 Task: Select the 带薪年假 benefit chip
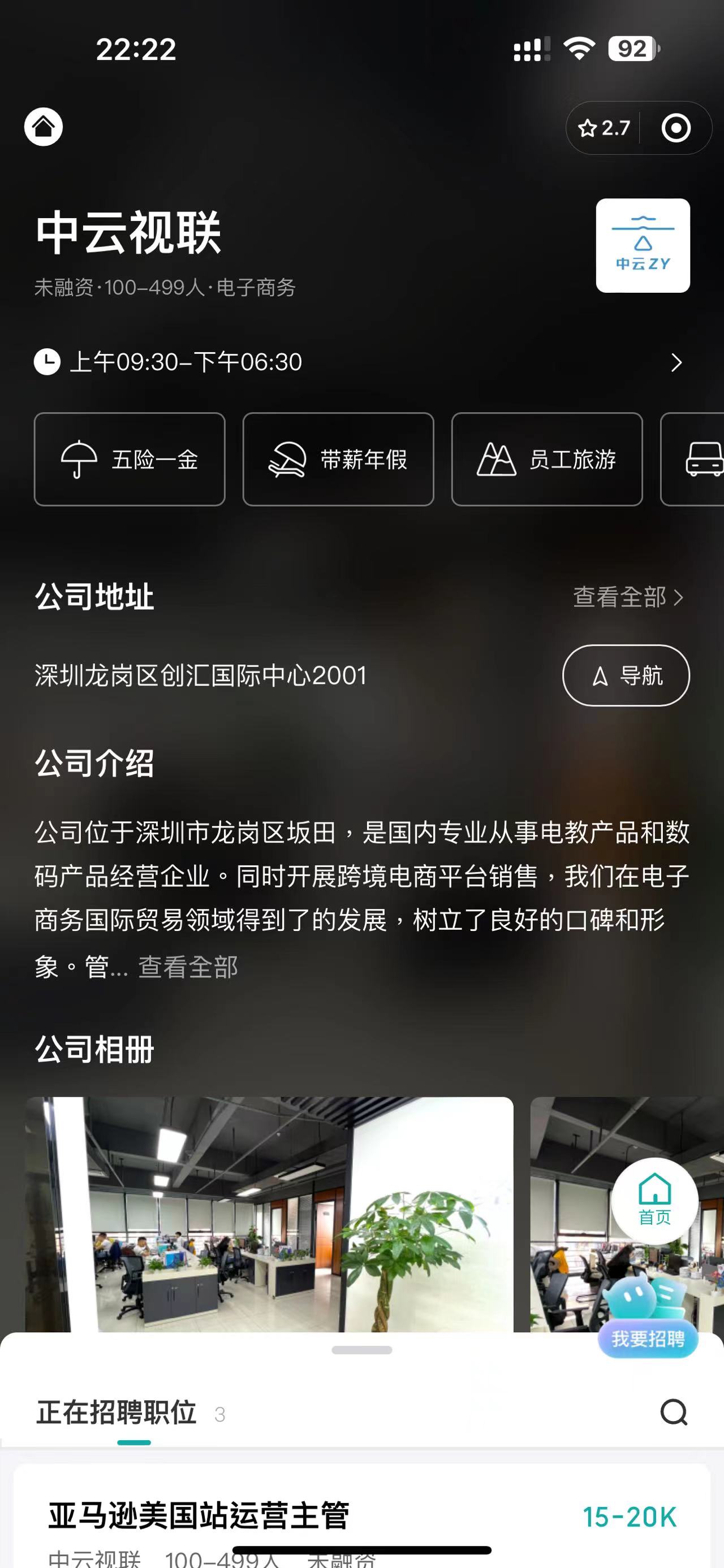pos(338,460)
